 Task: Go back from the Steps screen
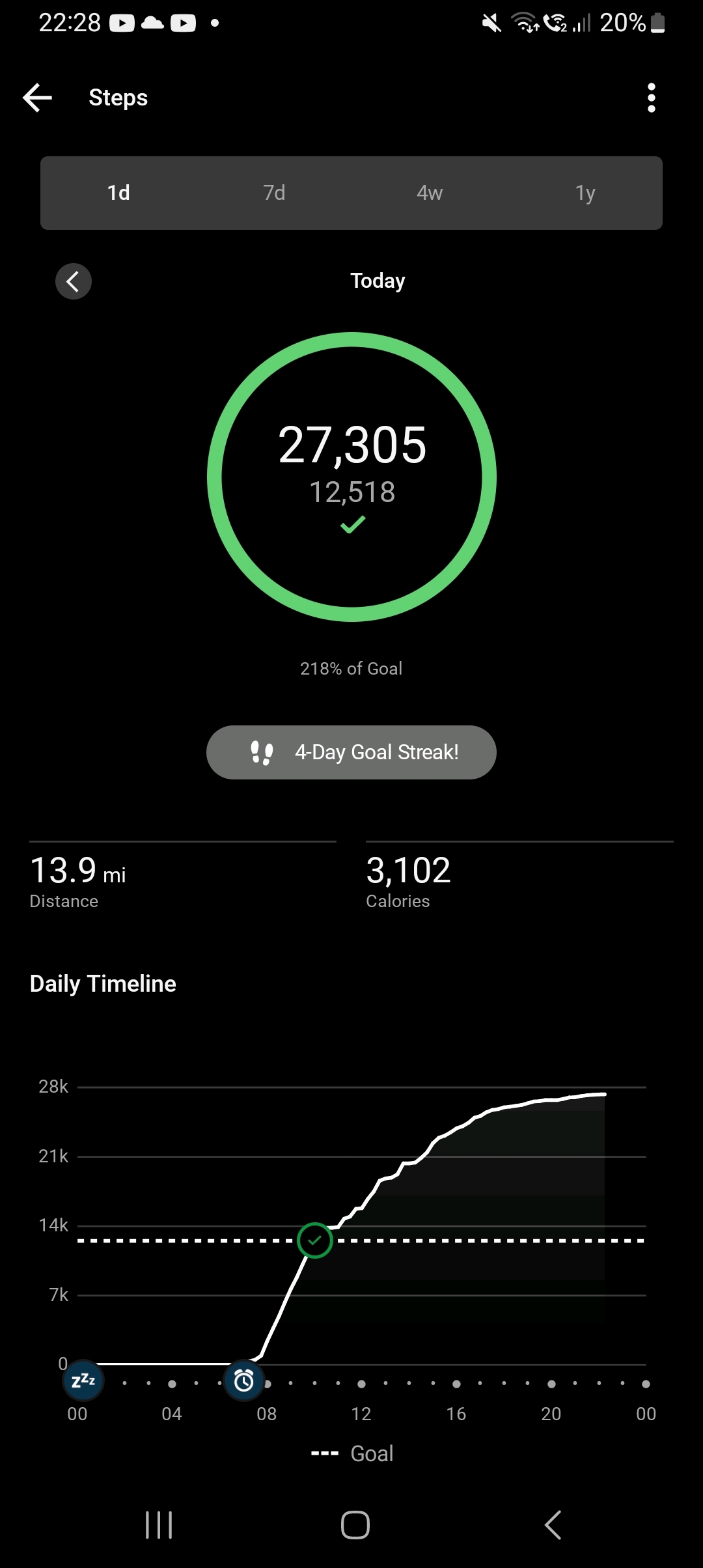pyautogui.click(x=37, y=98)
